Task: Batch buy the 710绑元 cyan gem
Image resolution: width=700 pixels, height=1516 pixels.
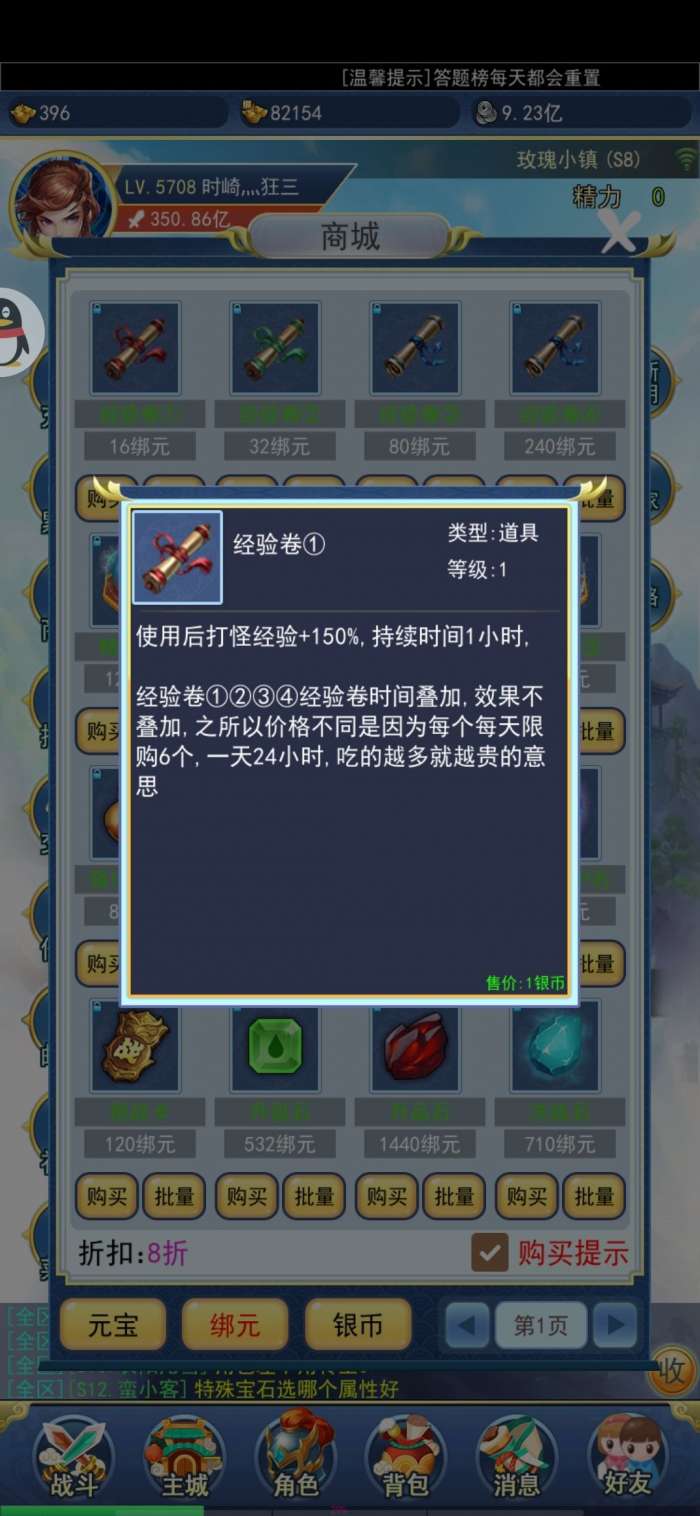Action: [594, 1197]
